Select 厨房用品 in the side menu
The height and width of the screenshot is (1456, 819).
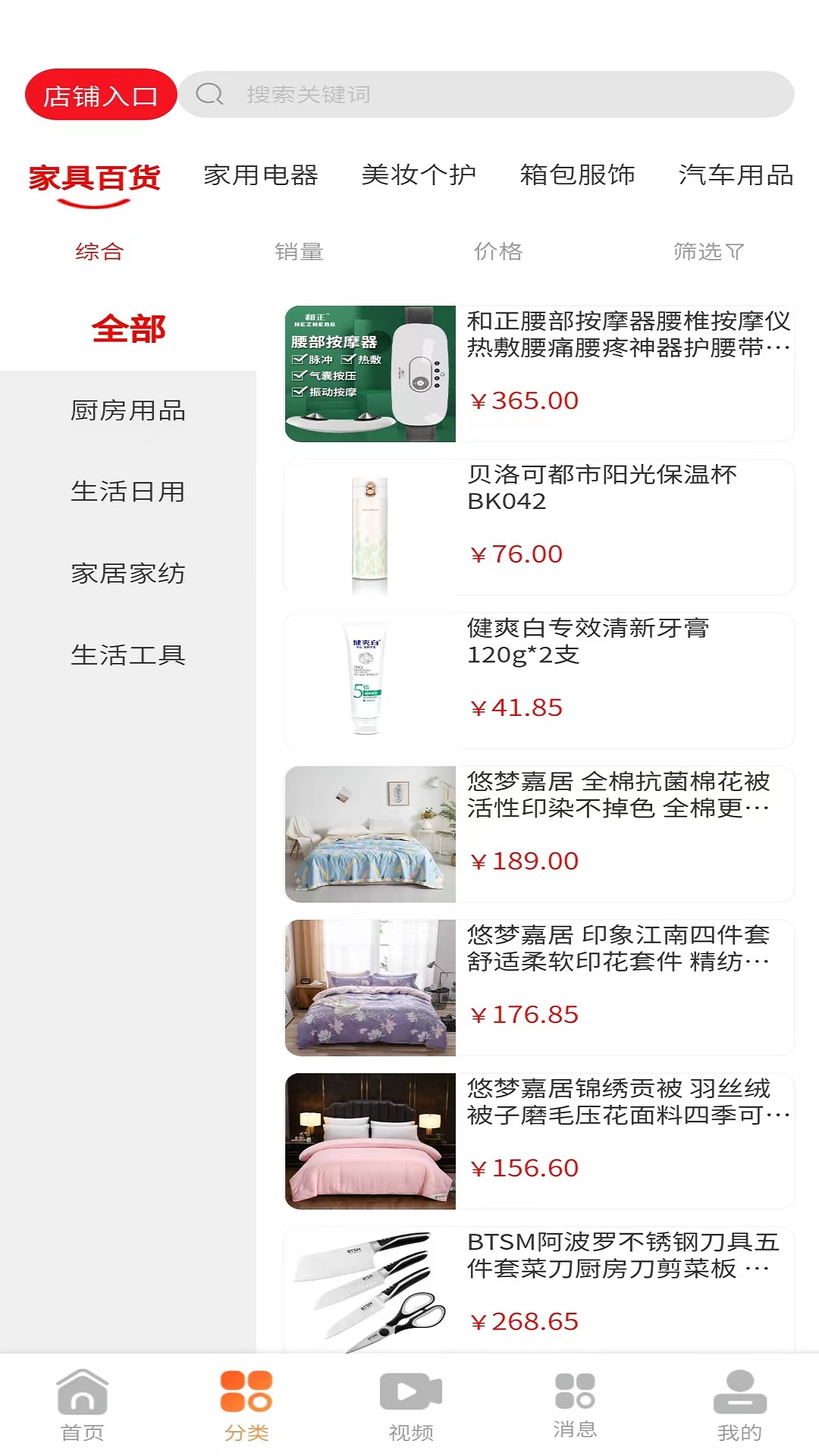[x=128, y=411]
